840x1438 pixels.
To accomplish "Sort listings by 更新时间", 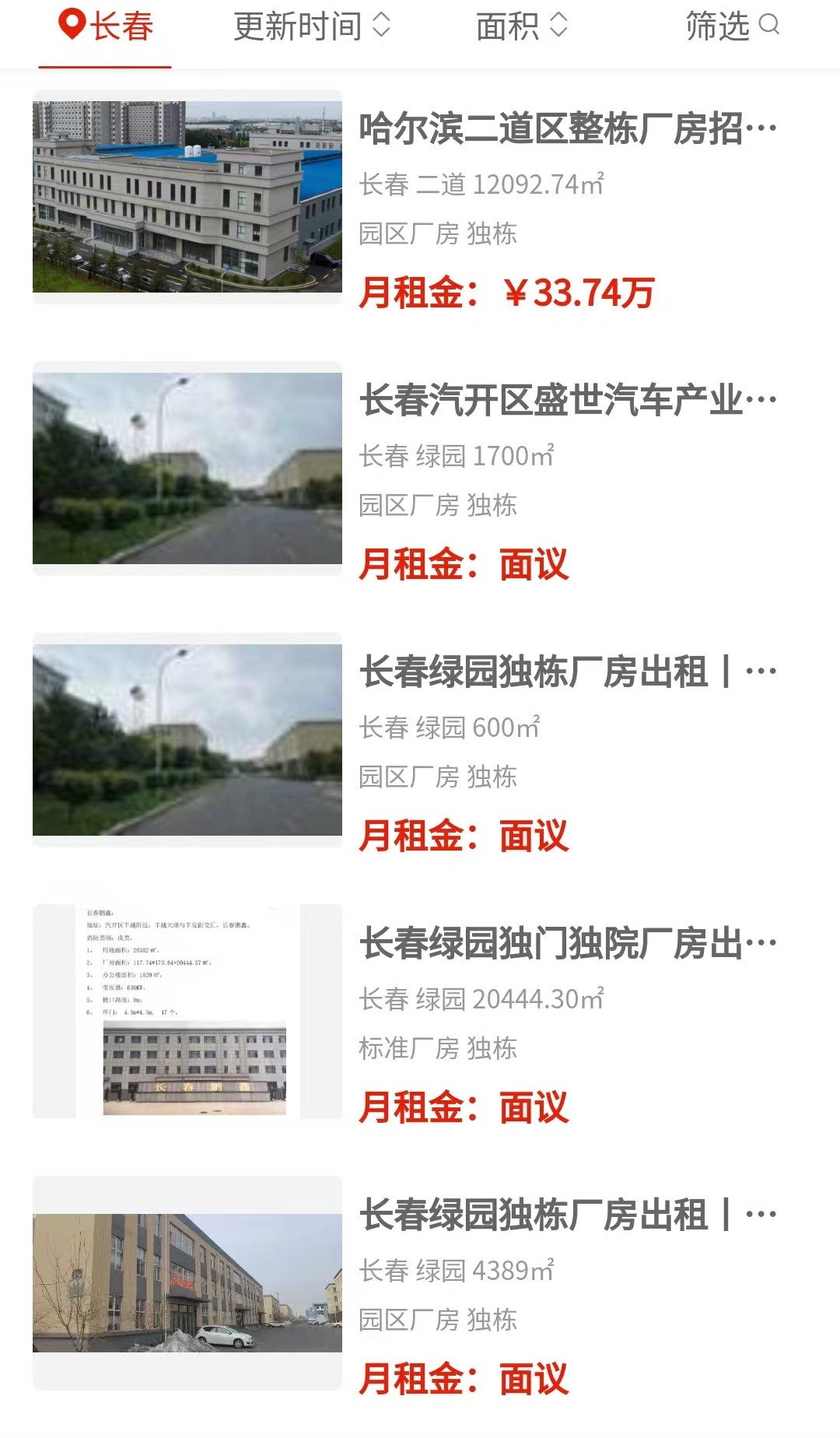I will point(311,26).
